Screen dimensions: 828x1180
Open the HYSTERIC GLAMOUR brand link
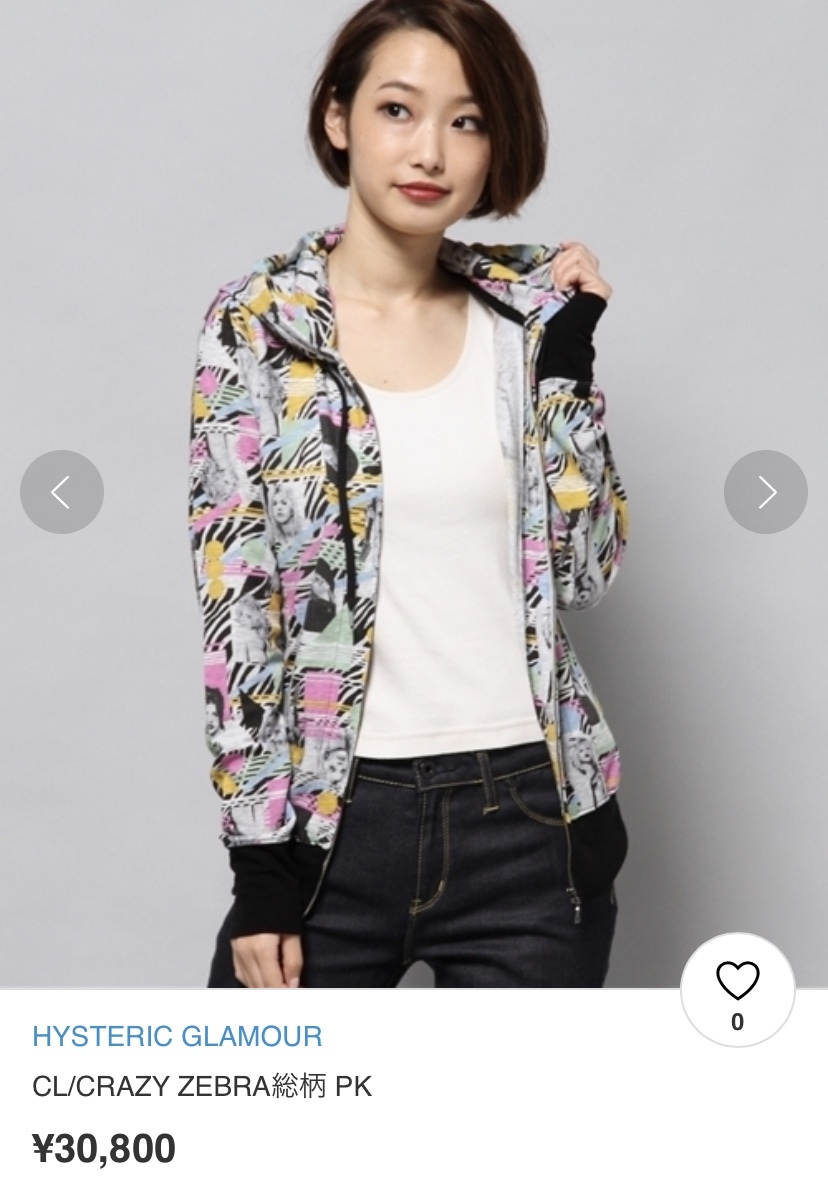pos(177,1035)
